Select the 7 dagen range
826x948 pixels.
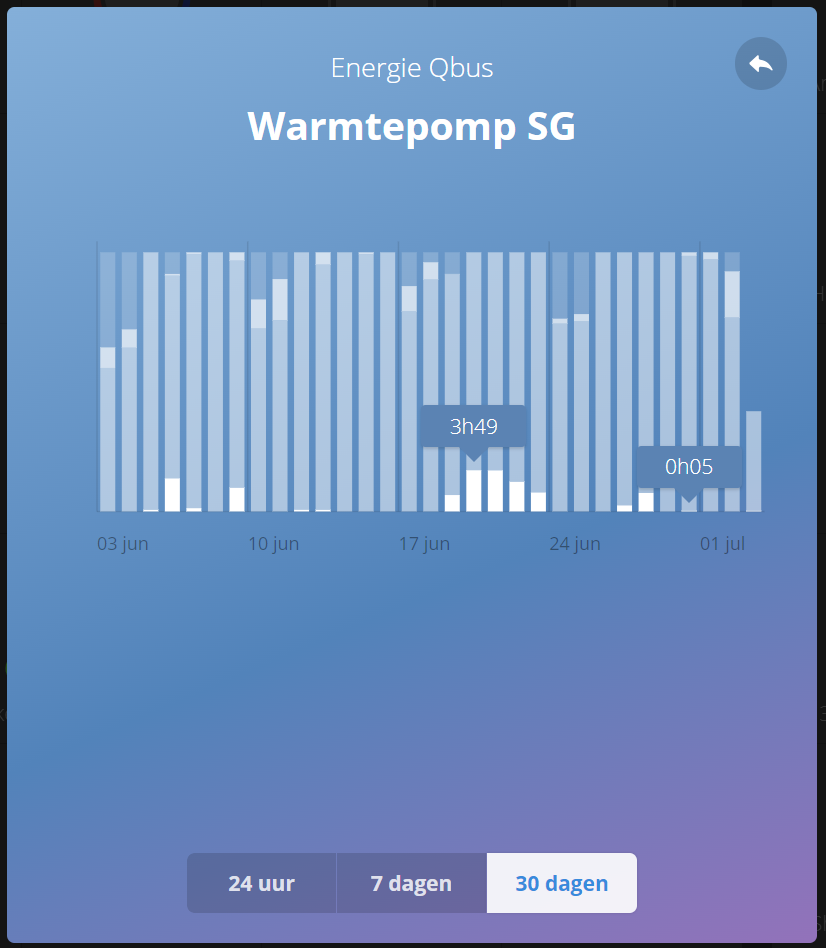pyautogui.click(x=411, y=883)
